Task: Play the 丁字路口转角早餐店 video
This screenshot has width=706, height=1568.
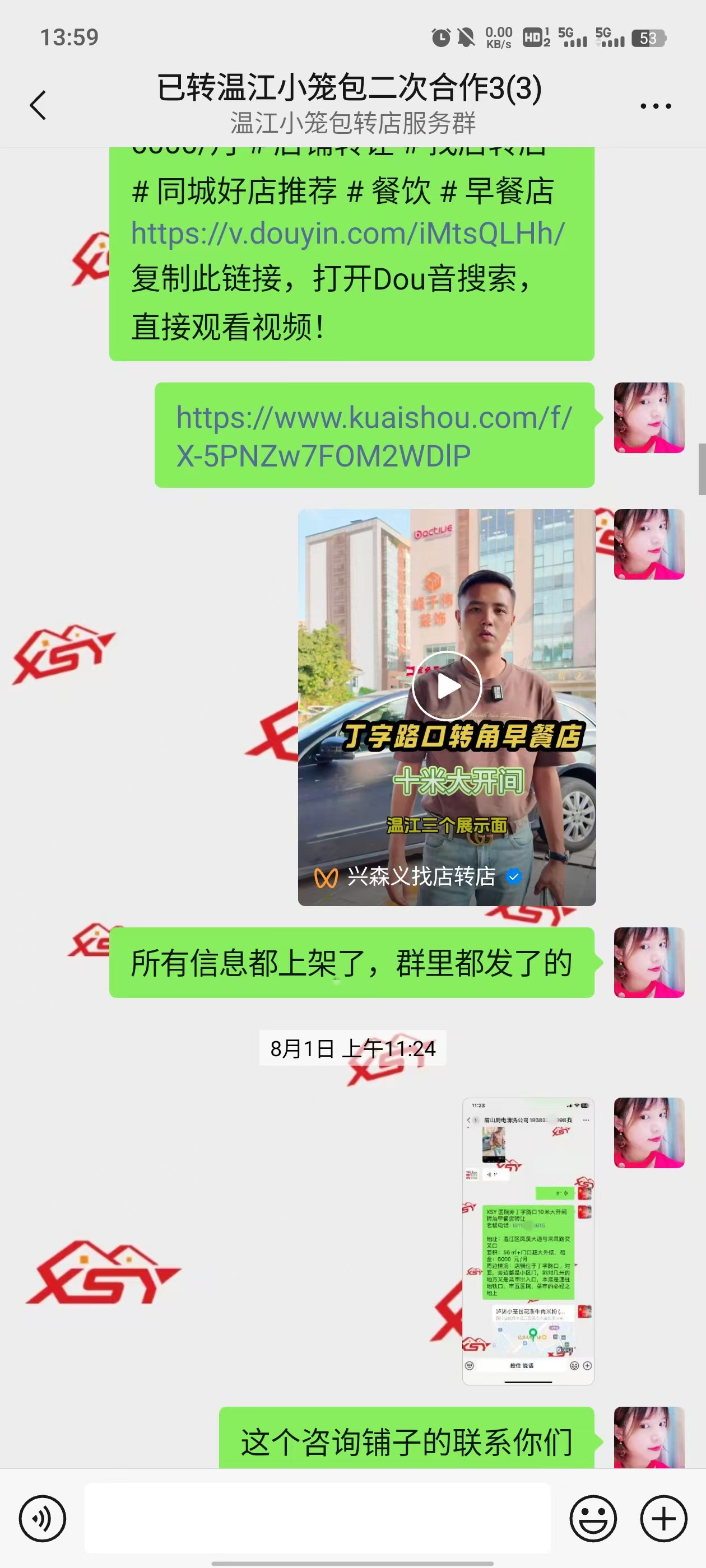Action: pos(447,687)
